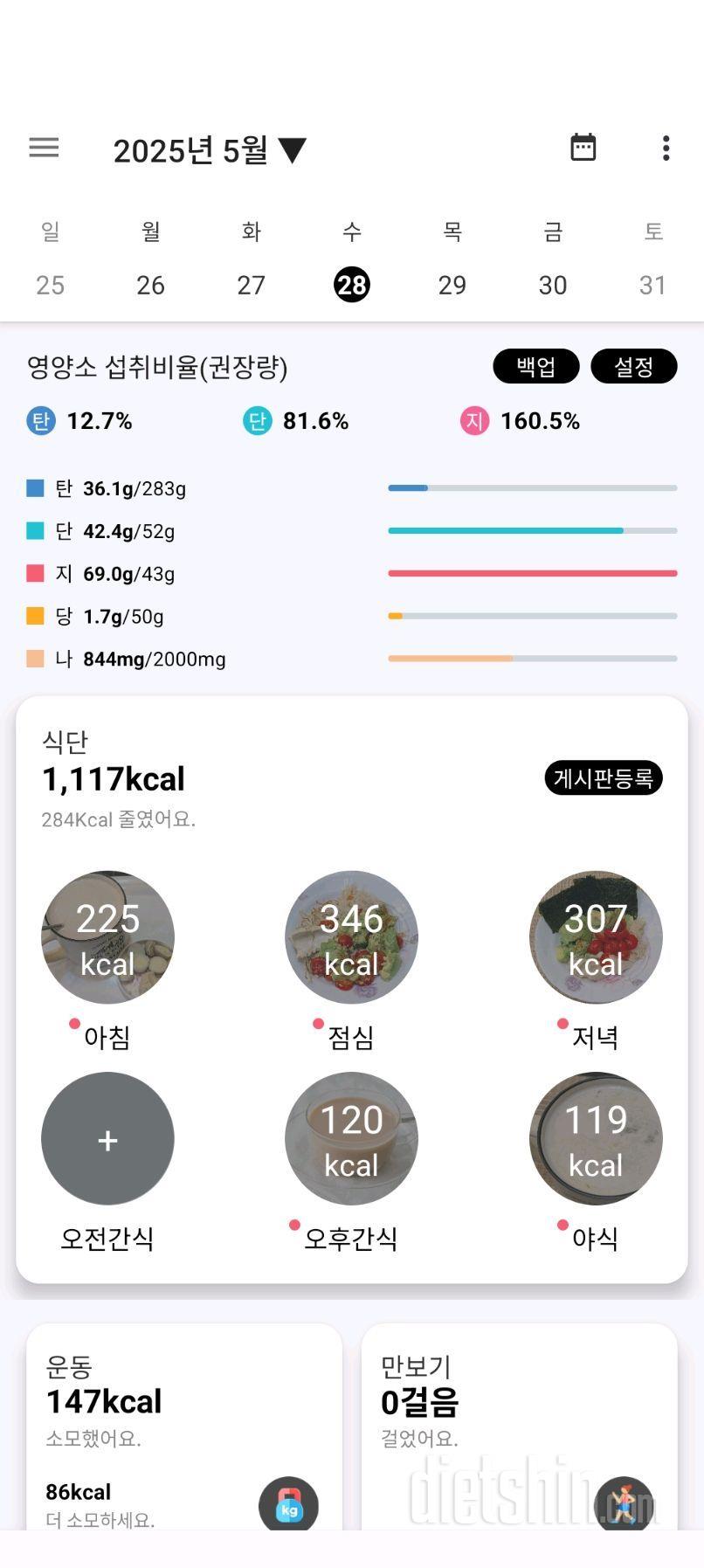Select date 30 on the week strip
This screenshot has height=1568, width=704.
553,285
